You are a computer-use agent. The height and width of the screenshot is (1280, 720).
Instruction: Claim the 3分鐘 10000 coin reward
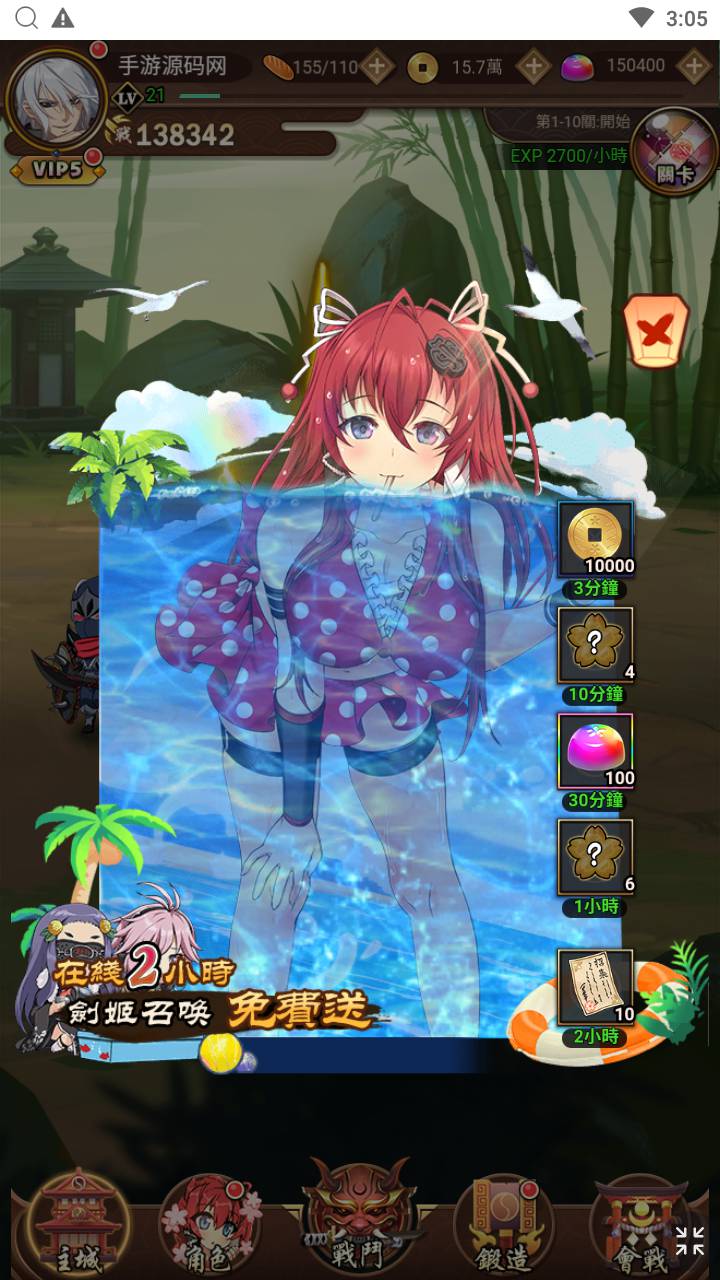(x=596, y=540)
